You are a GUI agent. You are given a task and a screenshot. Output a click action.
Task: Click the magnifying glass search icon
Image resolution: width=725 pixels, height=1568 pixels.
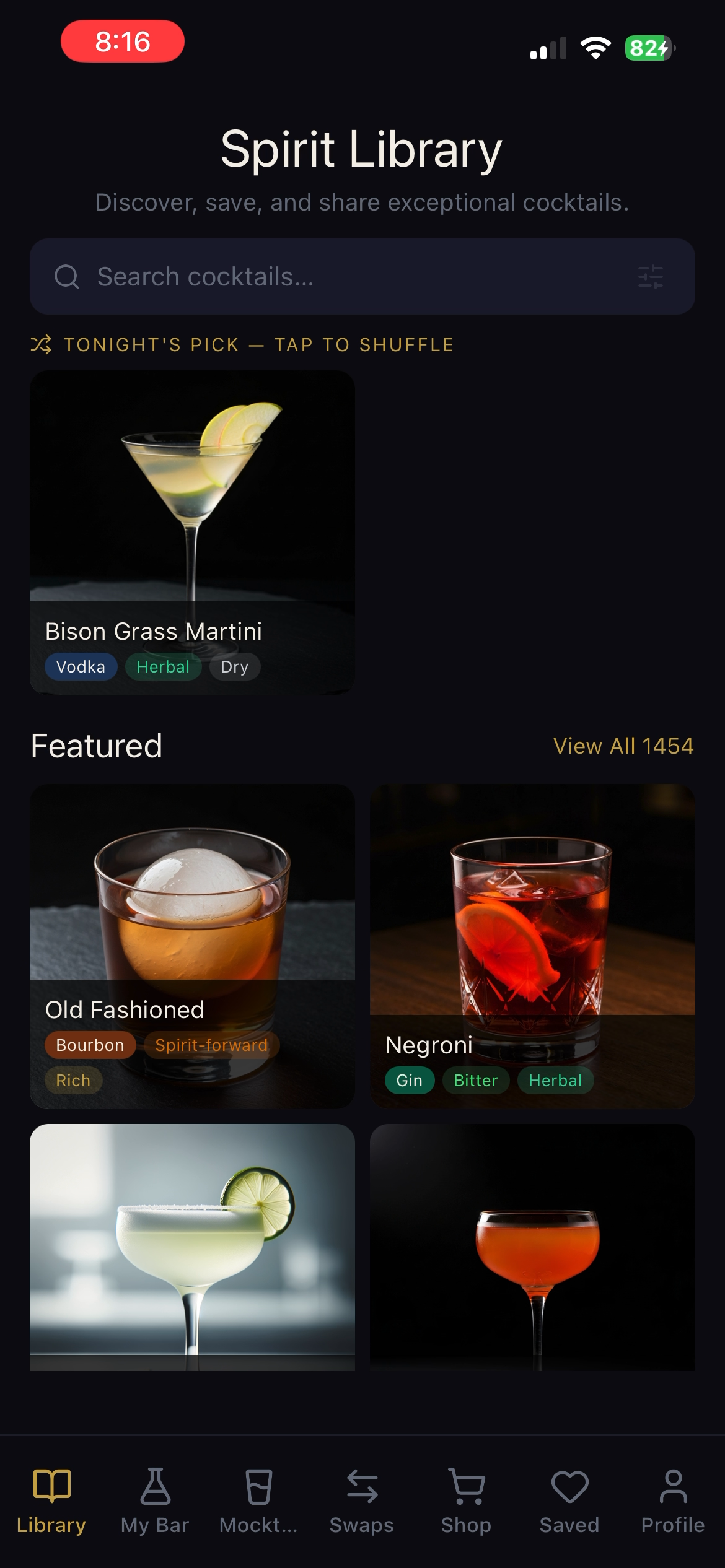[x=67, y=277]
